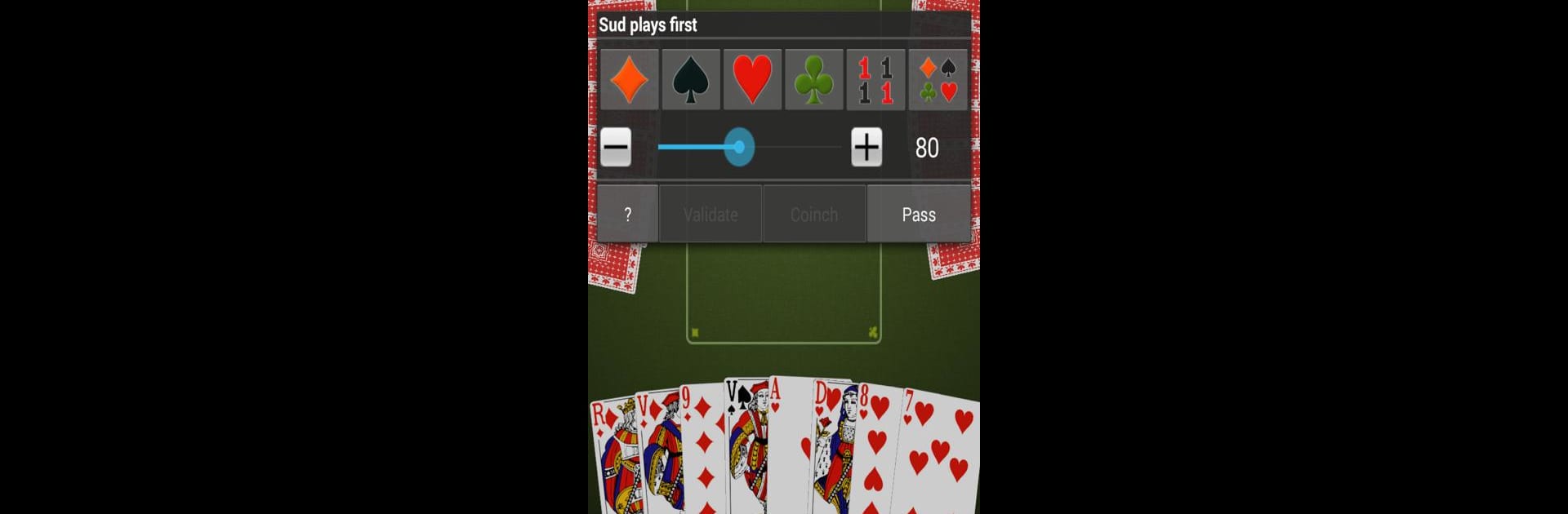Increase the bid with plus button

[x=866, y=148]
